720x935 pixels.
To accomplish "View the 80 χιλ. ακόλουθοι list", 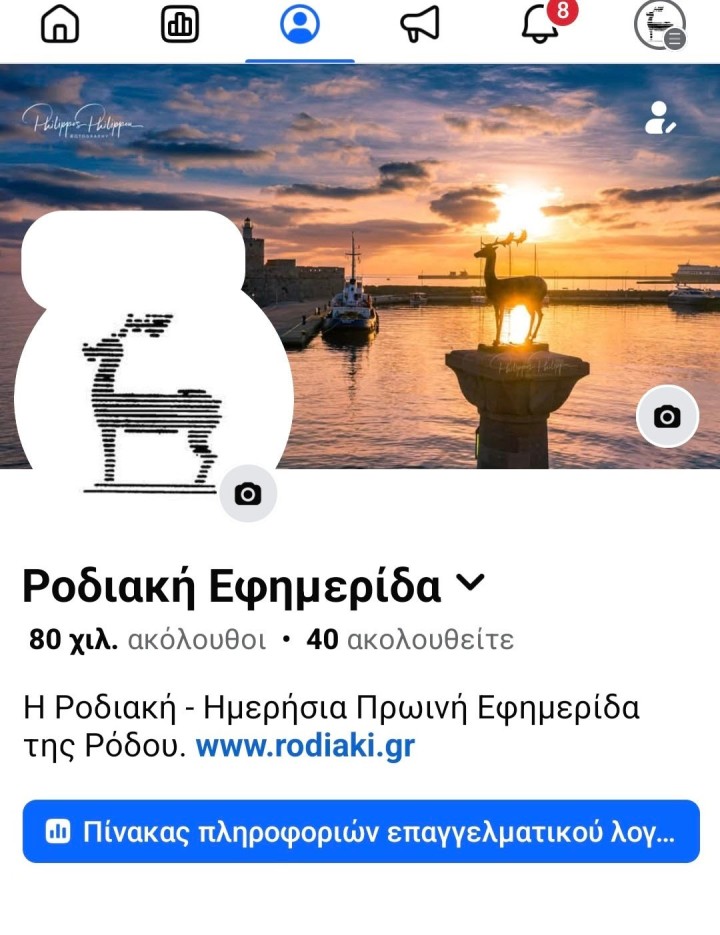I will 148,640.
